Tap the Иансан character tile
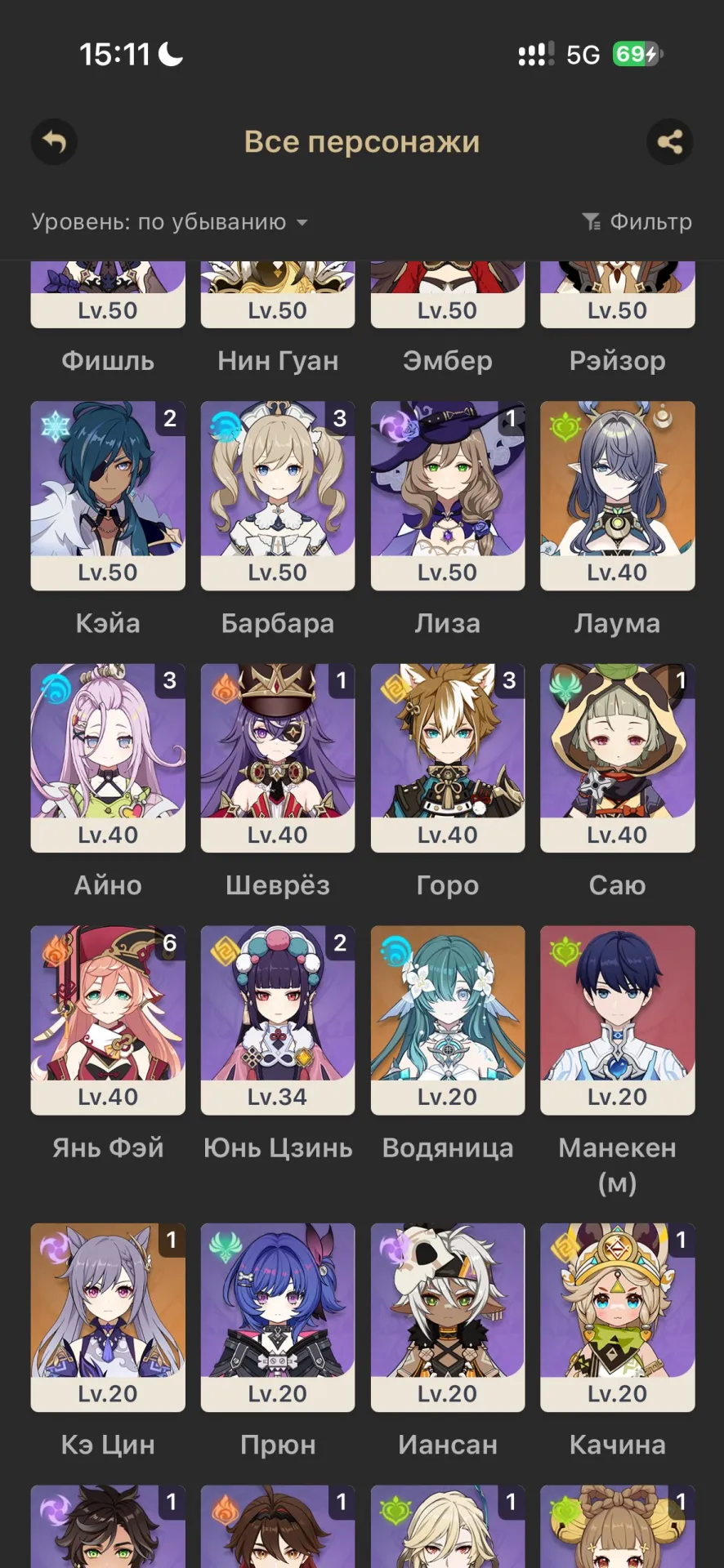Image resolution: width=724 pixels, height=1568 pixels. pyautogui.click(x=448, y=1317)
